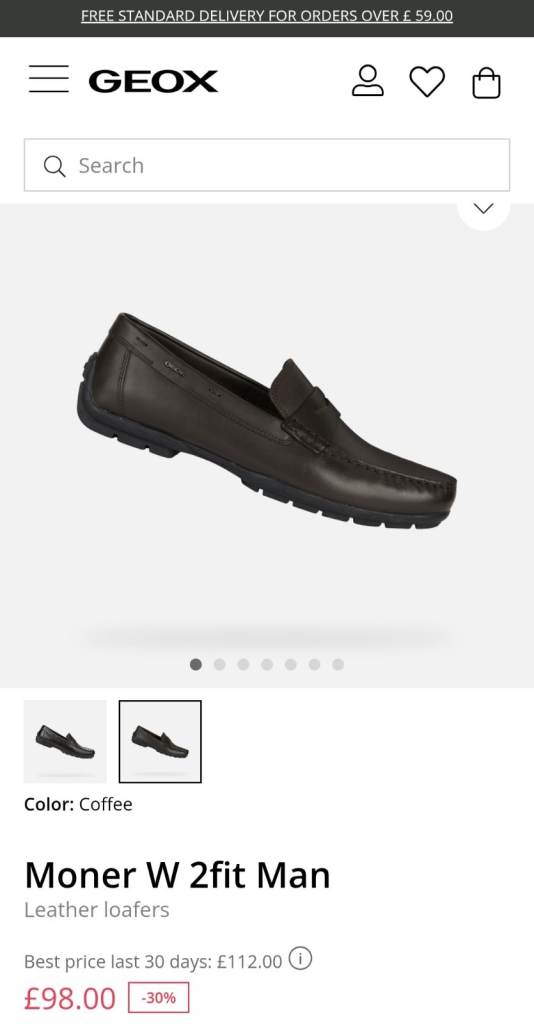Open the free standard delivery banner link
The height and width of the screenshot is (1024, 534).
(267, 16)
